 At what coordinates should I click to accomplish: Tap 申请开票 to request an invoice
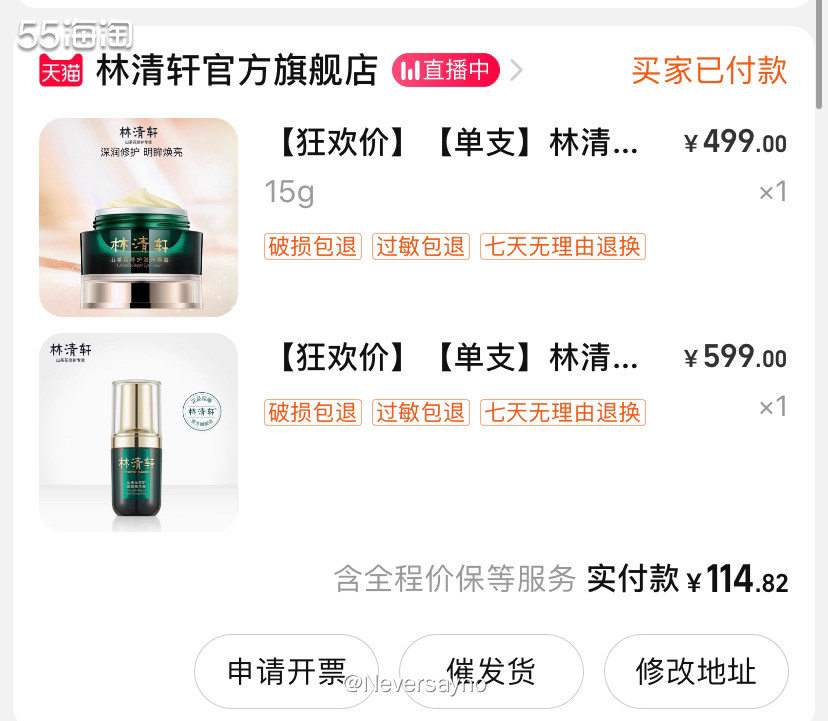(286, 671)
